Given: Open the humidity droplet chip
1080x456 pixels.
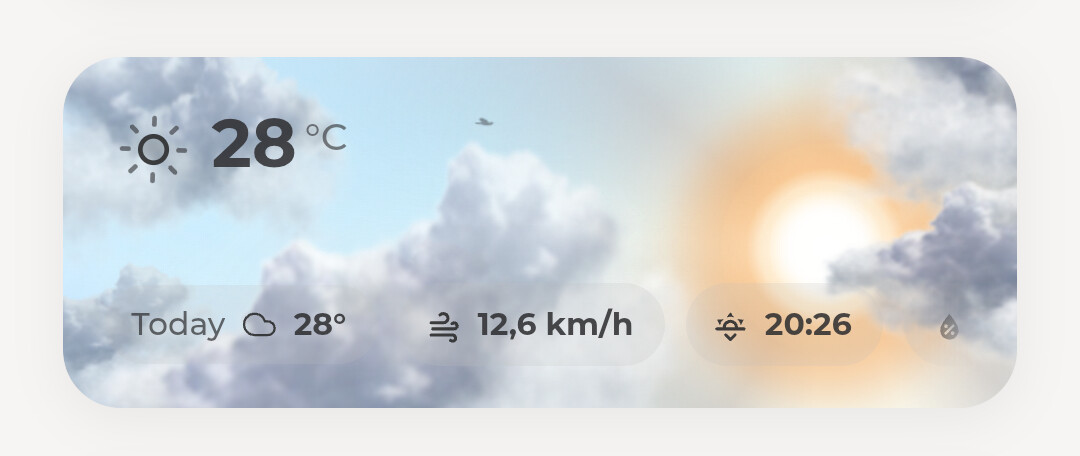Looking at the screenshot, I should point(960,324).
